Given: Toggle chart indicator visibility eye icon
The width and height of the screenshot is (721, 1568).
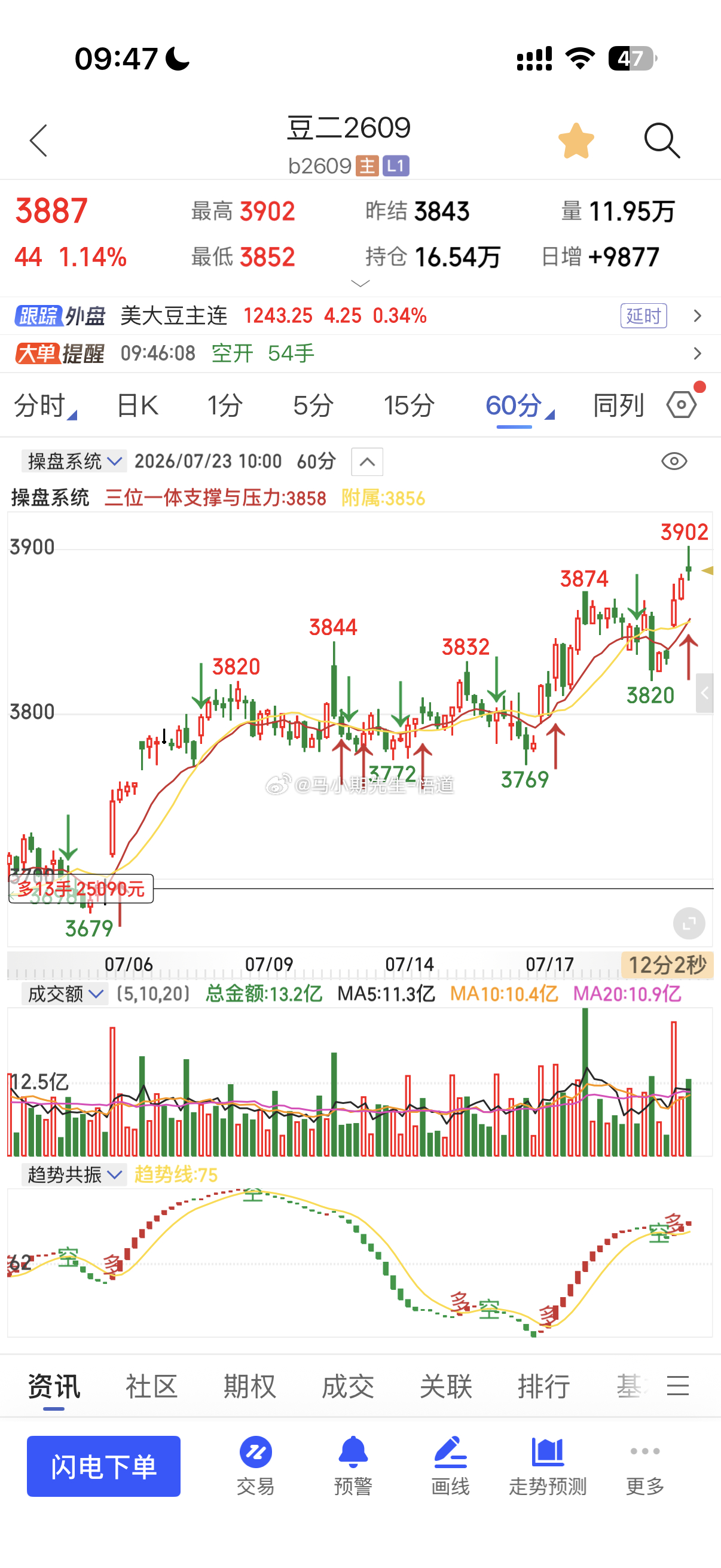Looking at the screenshot, I should pos(674,461).
